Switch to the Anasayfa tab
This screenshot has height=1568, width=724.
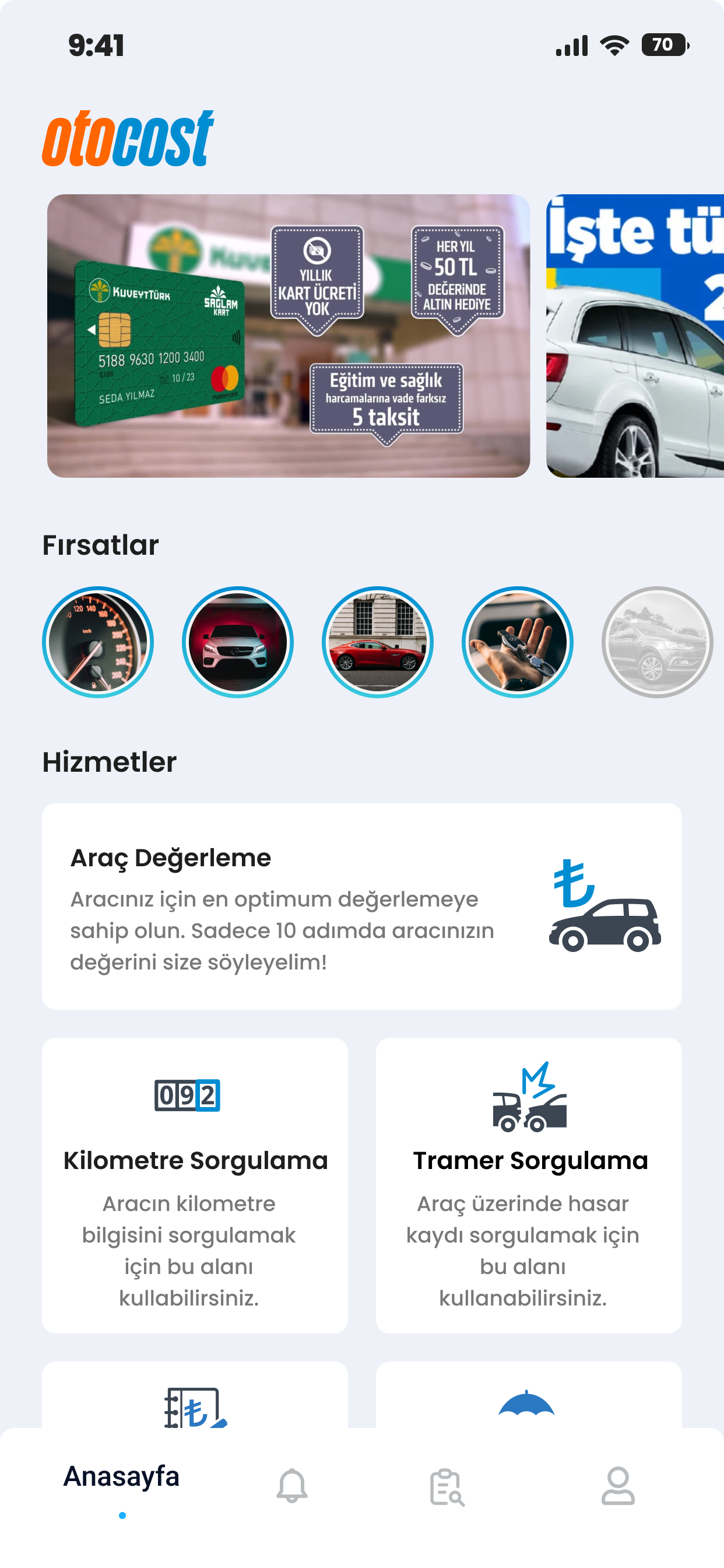(x=122, y=1476)
